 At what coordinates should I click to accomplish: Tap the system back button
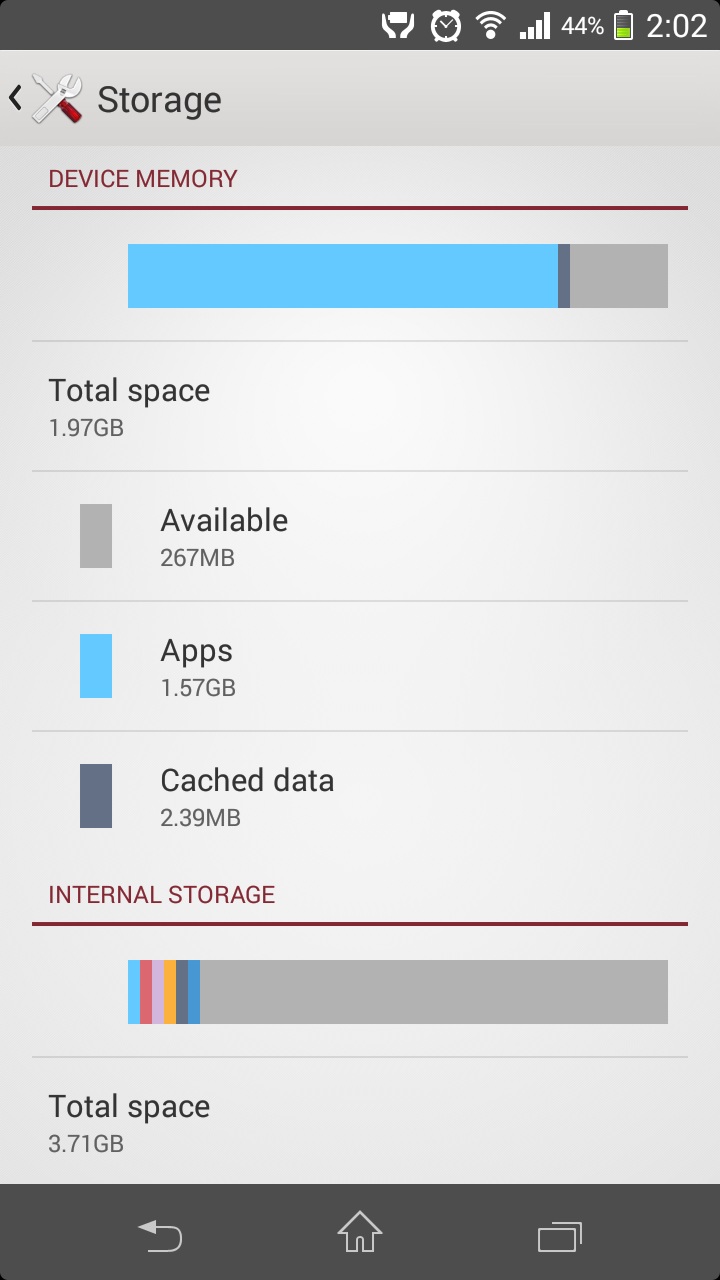coord(160,1236)
